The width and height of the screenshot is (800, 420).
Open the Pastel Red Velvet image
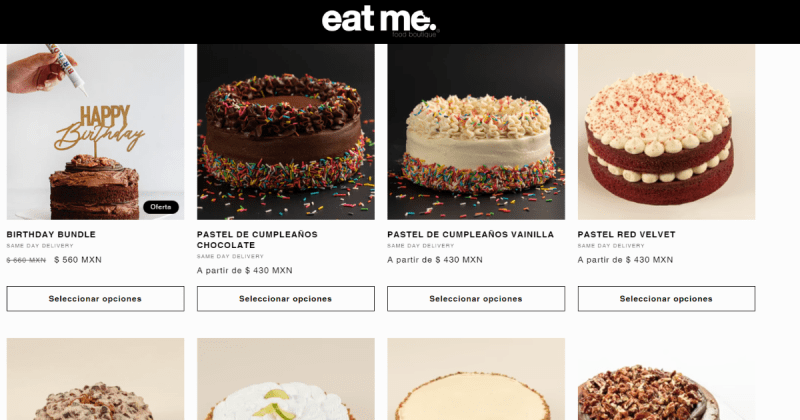click(x=666, y=130)
